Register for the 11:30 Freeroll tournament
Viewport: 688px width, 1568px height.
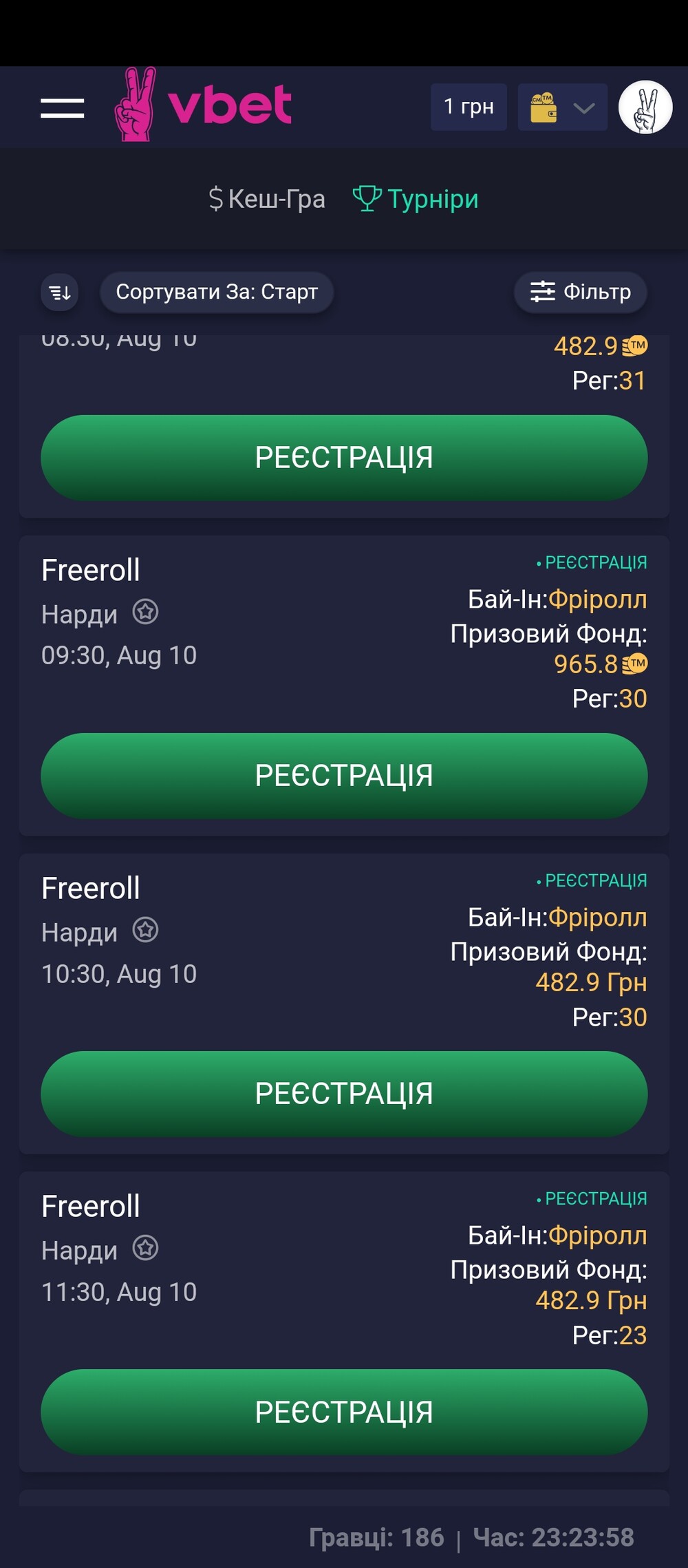344,1412
